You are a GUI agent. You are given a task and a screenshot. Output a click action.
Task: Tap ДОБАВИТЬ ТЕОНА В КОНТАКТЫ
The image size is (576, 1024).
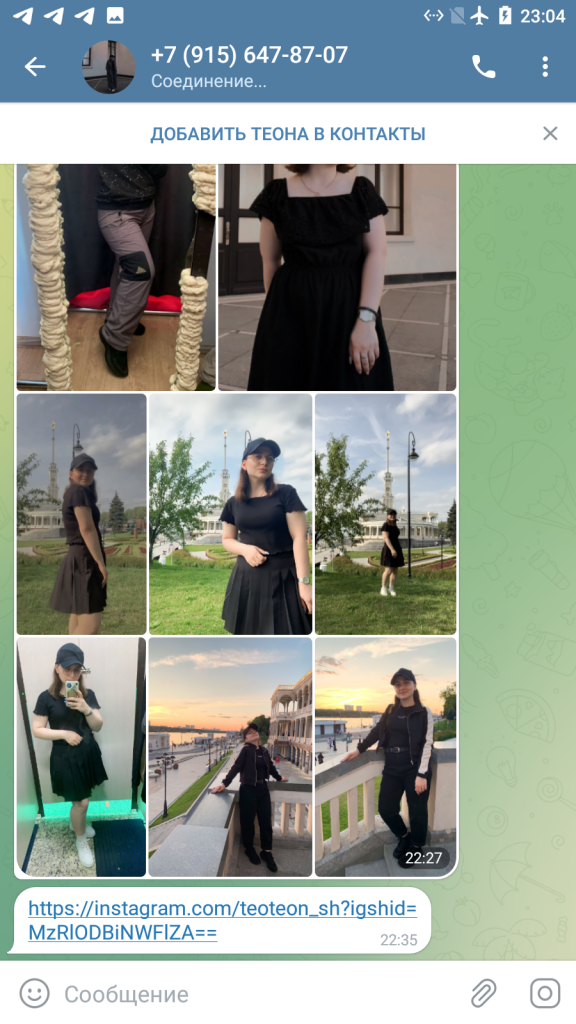(288, 134)
